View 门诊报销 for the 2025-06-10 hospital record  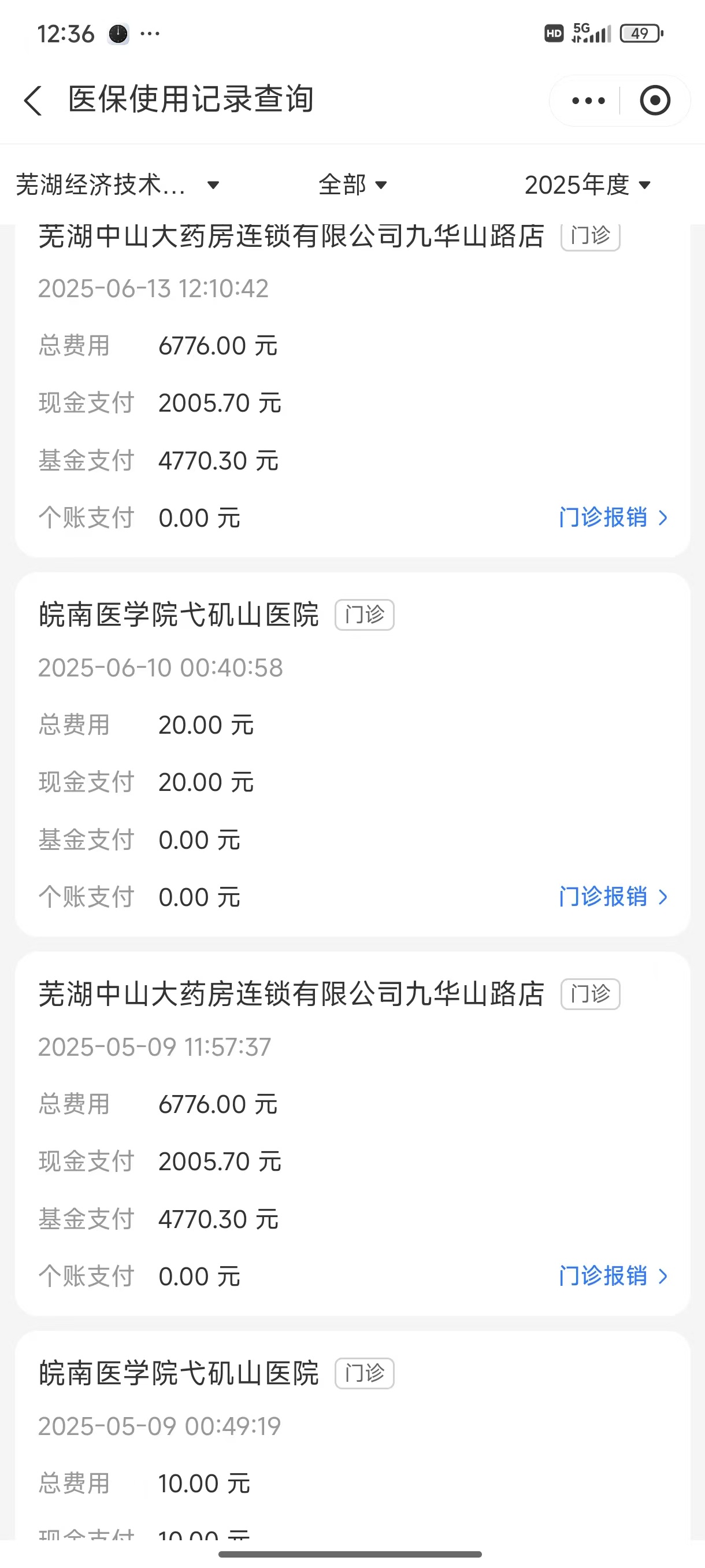613,897
